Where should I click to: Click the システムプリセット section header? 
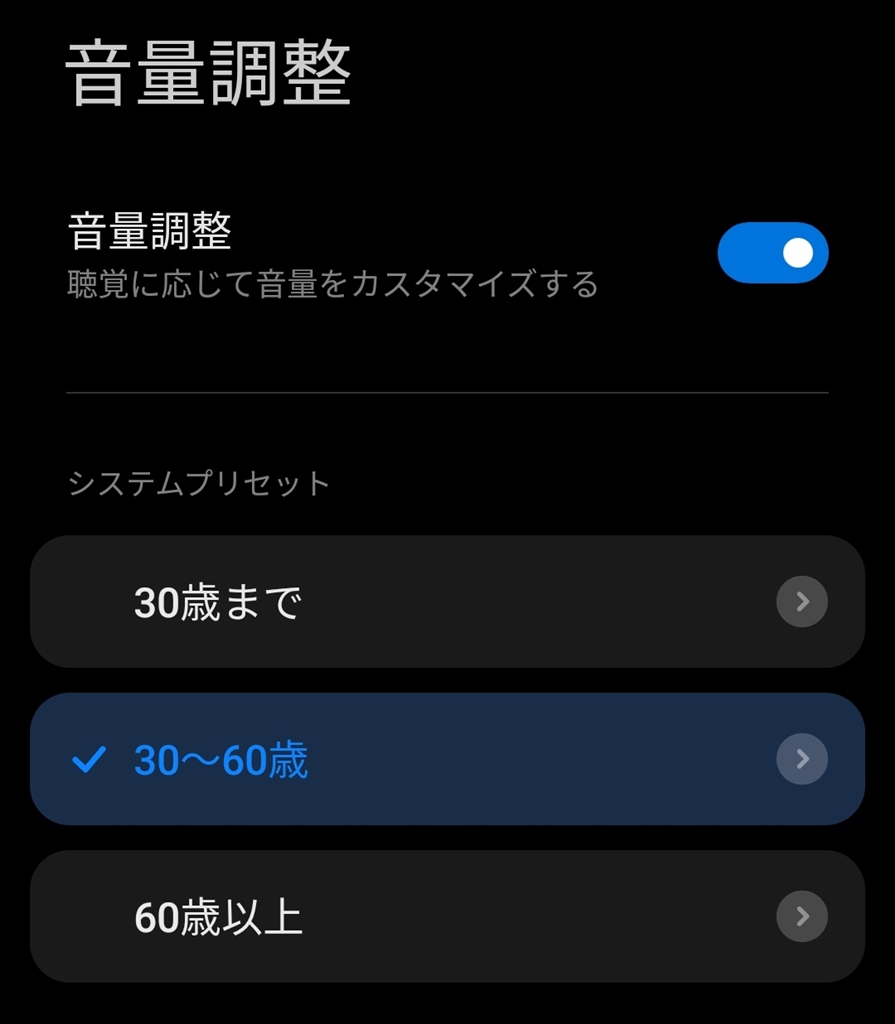pyautogui.click(x=200, y=483)
